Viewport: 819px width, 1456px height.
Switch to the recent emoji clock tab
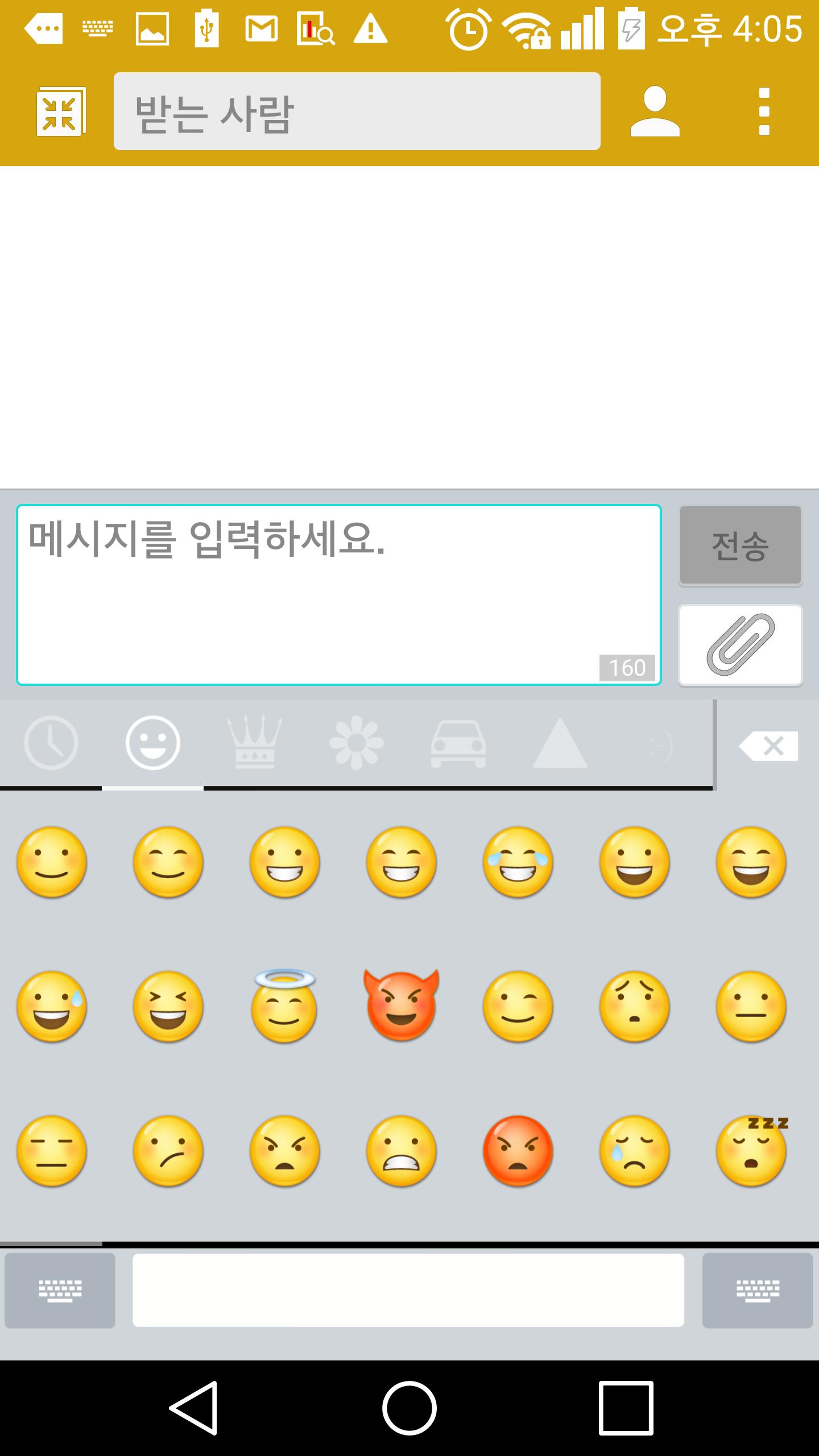(51, 743)
